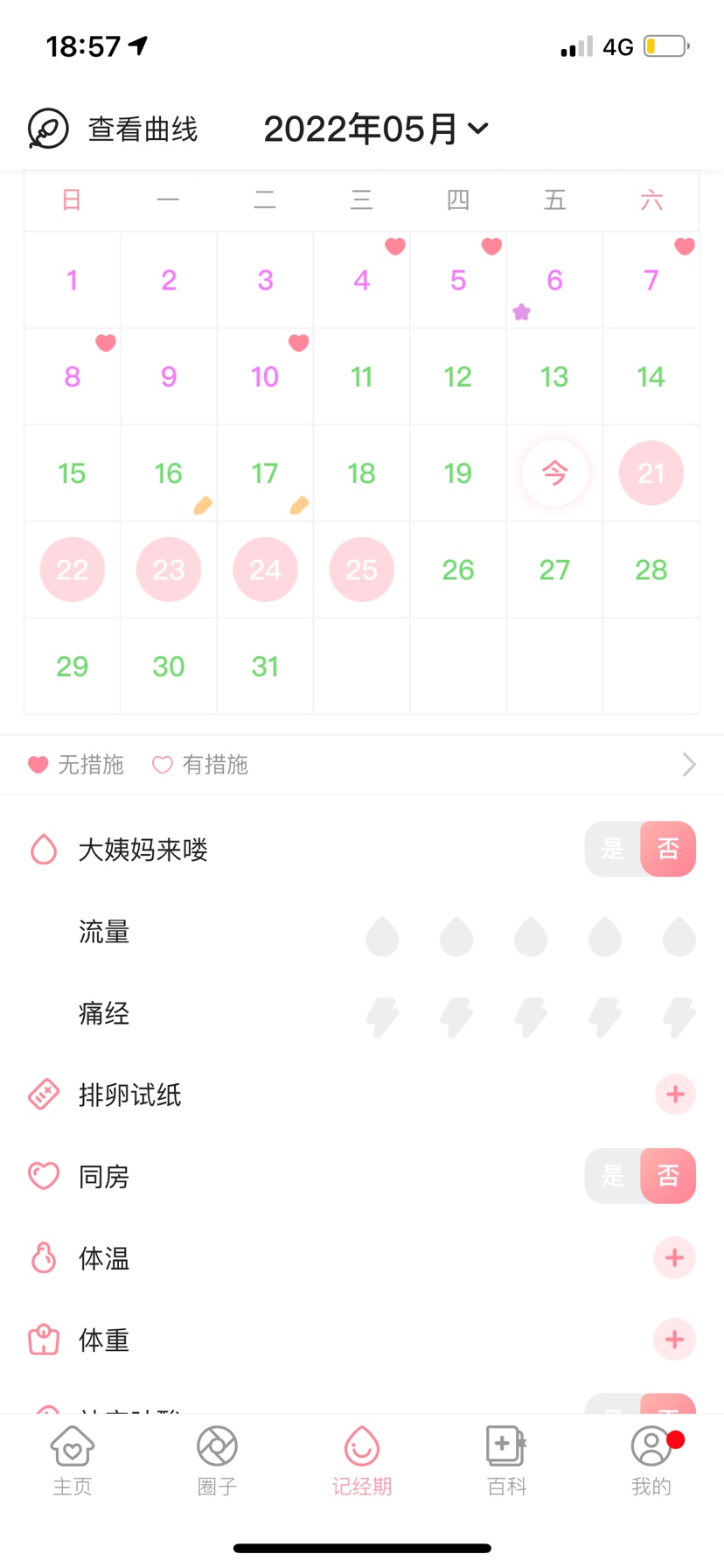Switch to the 圈子 tab
The height and width of the screenshot is (1568, 724).
click(x=217, y=1460)
